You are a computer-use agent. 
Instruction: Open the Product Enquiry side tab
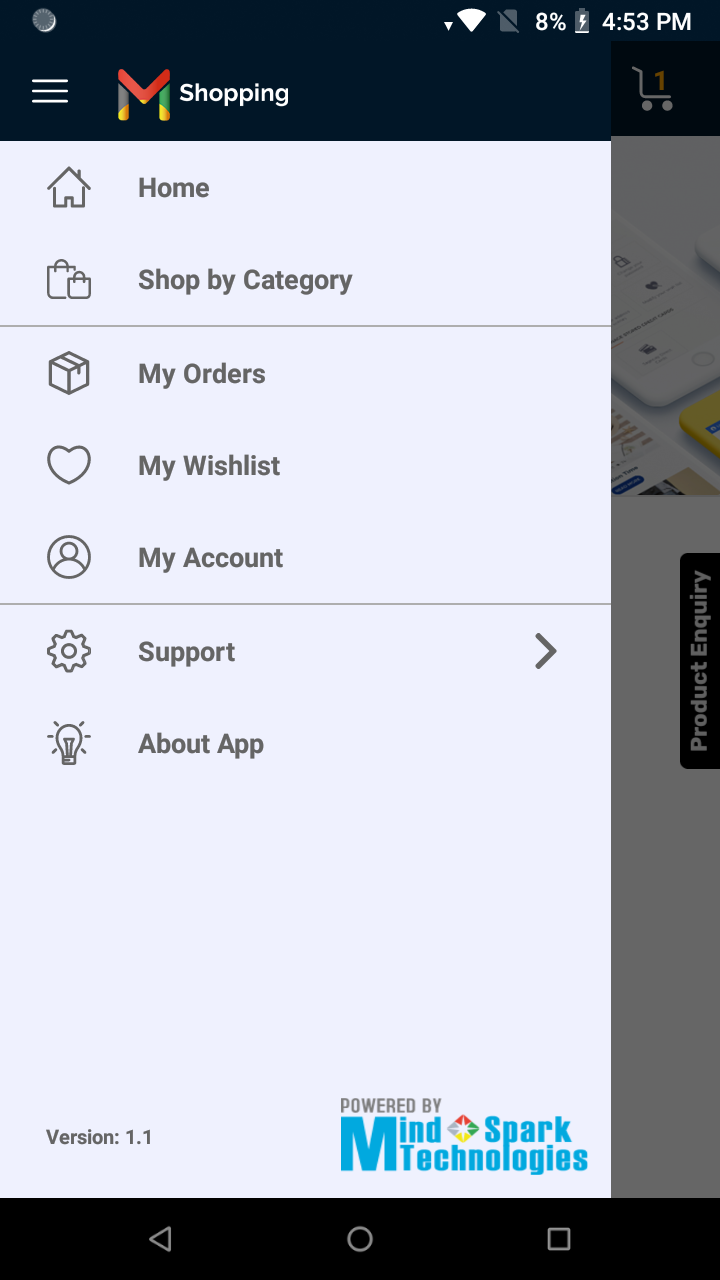(x=699, y=660)
